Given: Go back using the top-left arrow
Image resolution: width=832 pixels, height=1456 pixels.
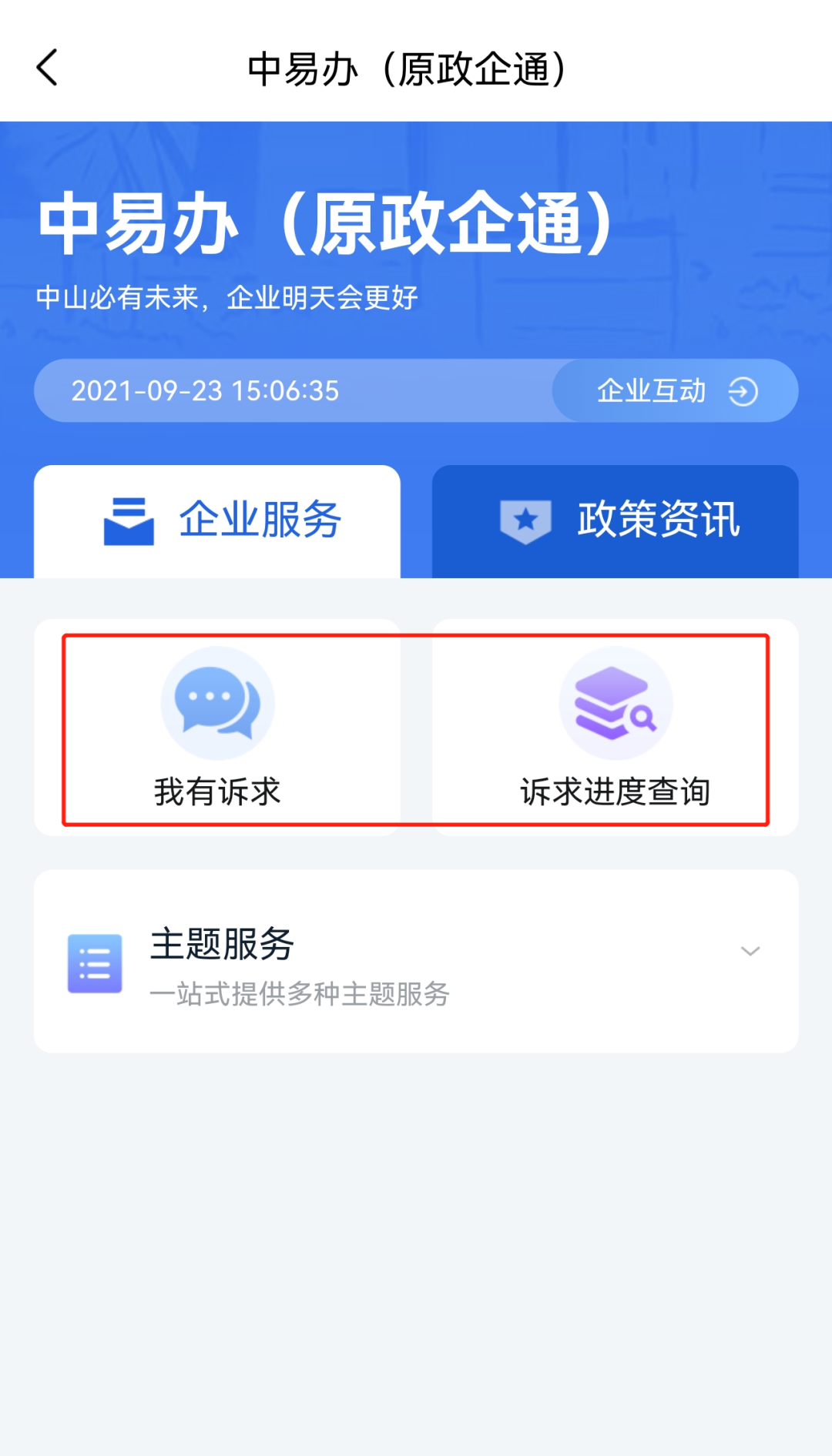Looking at the screenshot, I should pos(48,68).
